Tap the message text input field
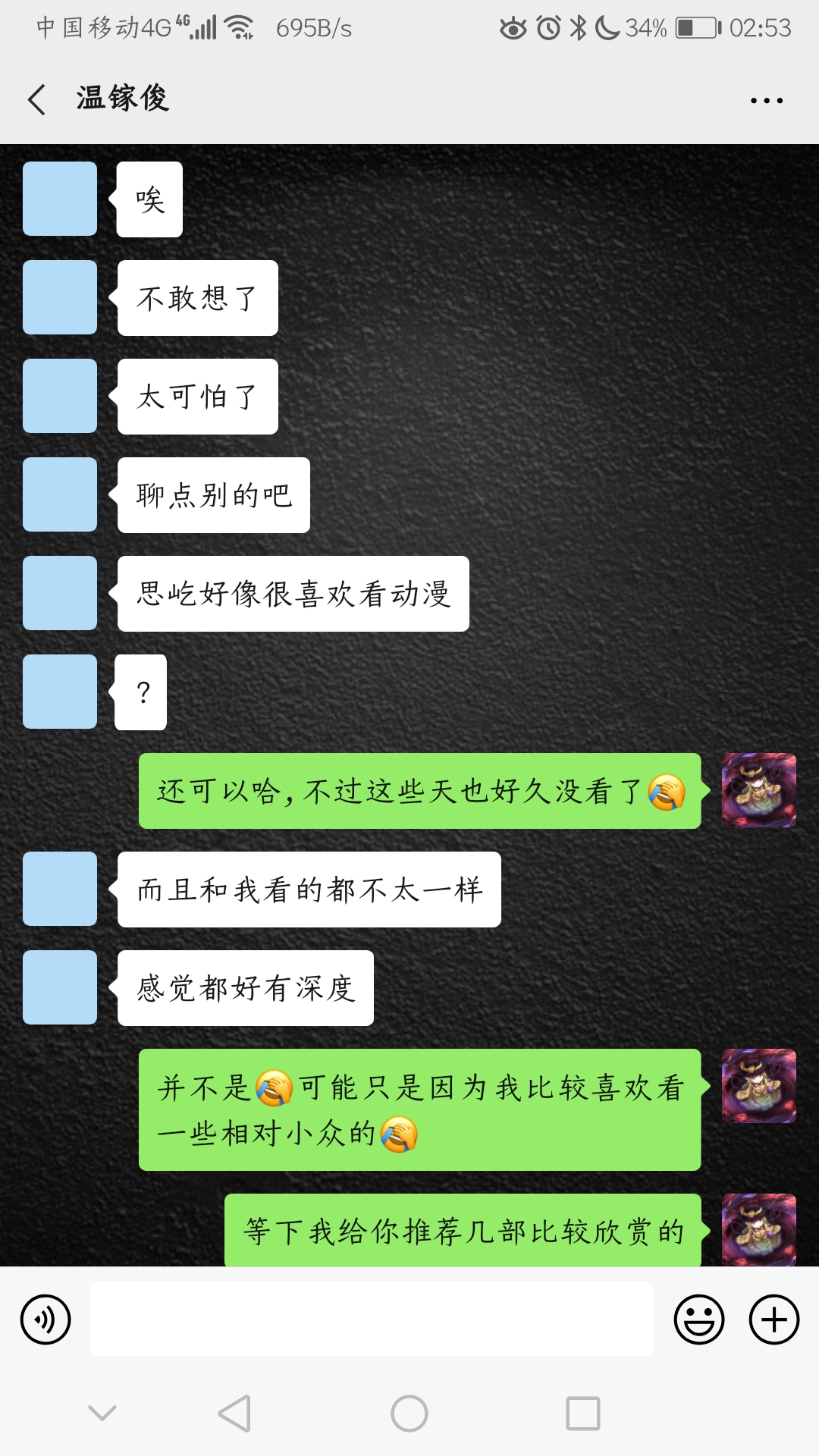819x1456 pixels. (372, 1319)
